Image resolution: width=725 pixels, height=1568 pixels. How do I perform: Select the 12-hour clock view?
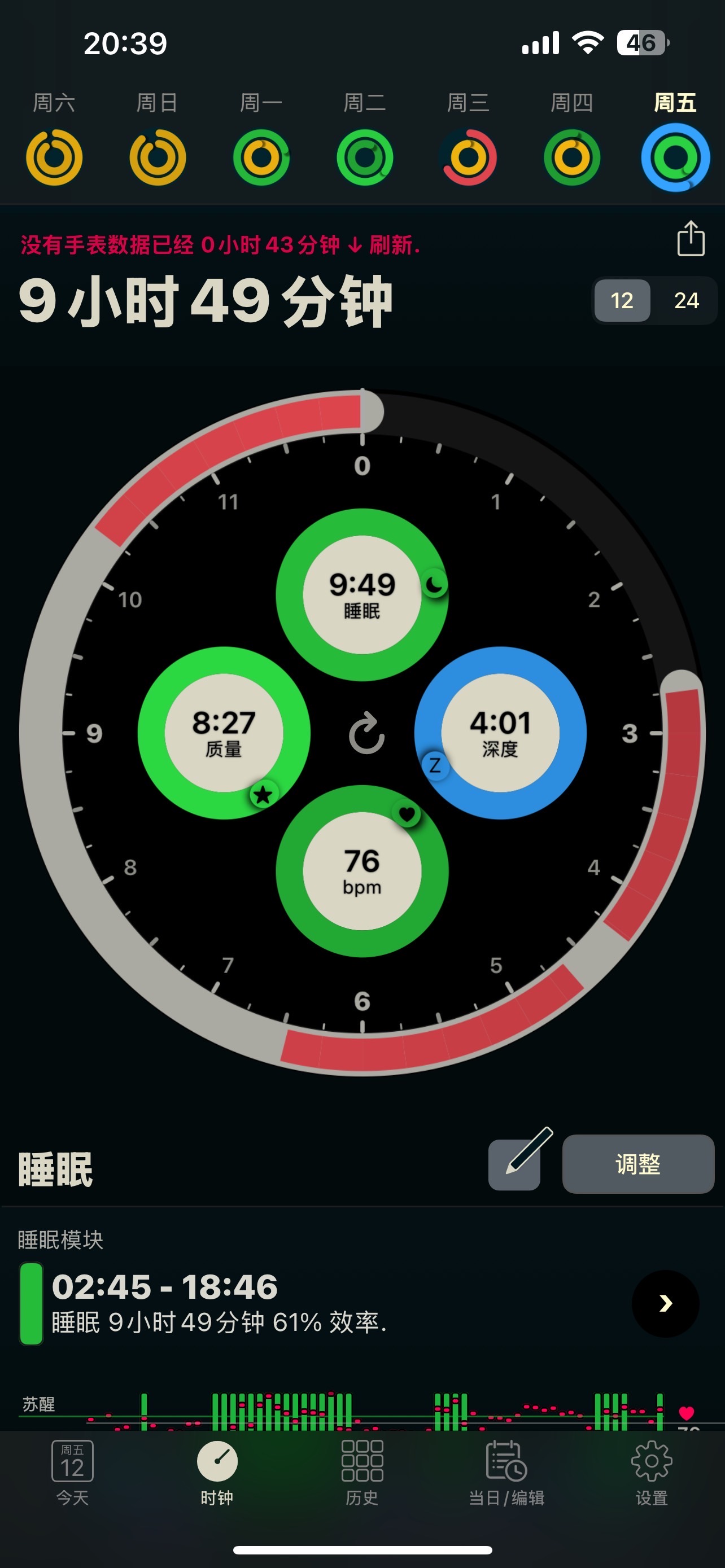coord(622,301)
